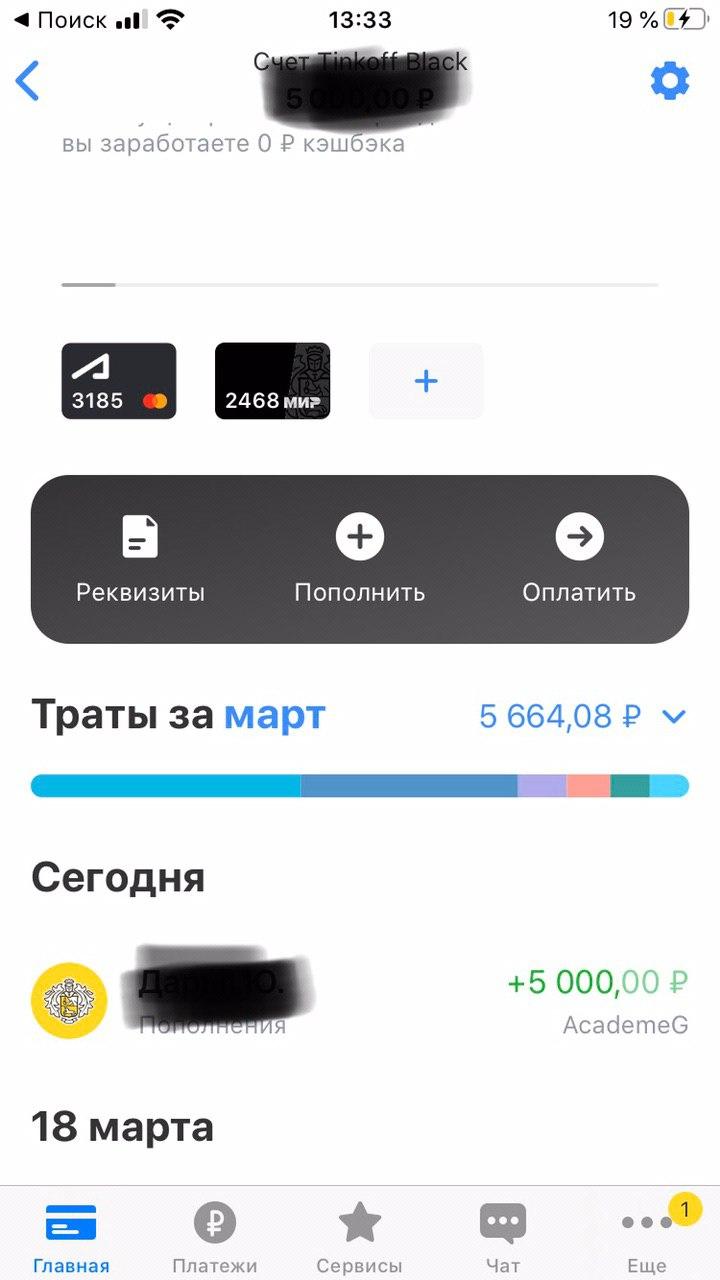Go back using the top-left arrow
This screenshot has width=720, height=1280.
click(28, 81)
